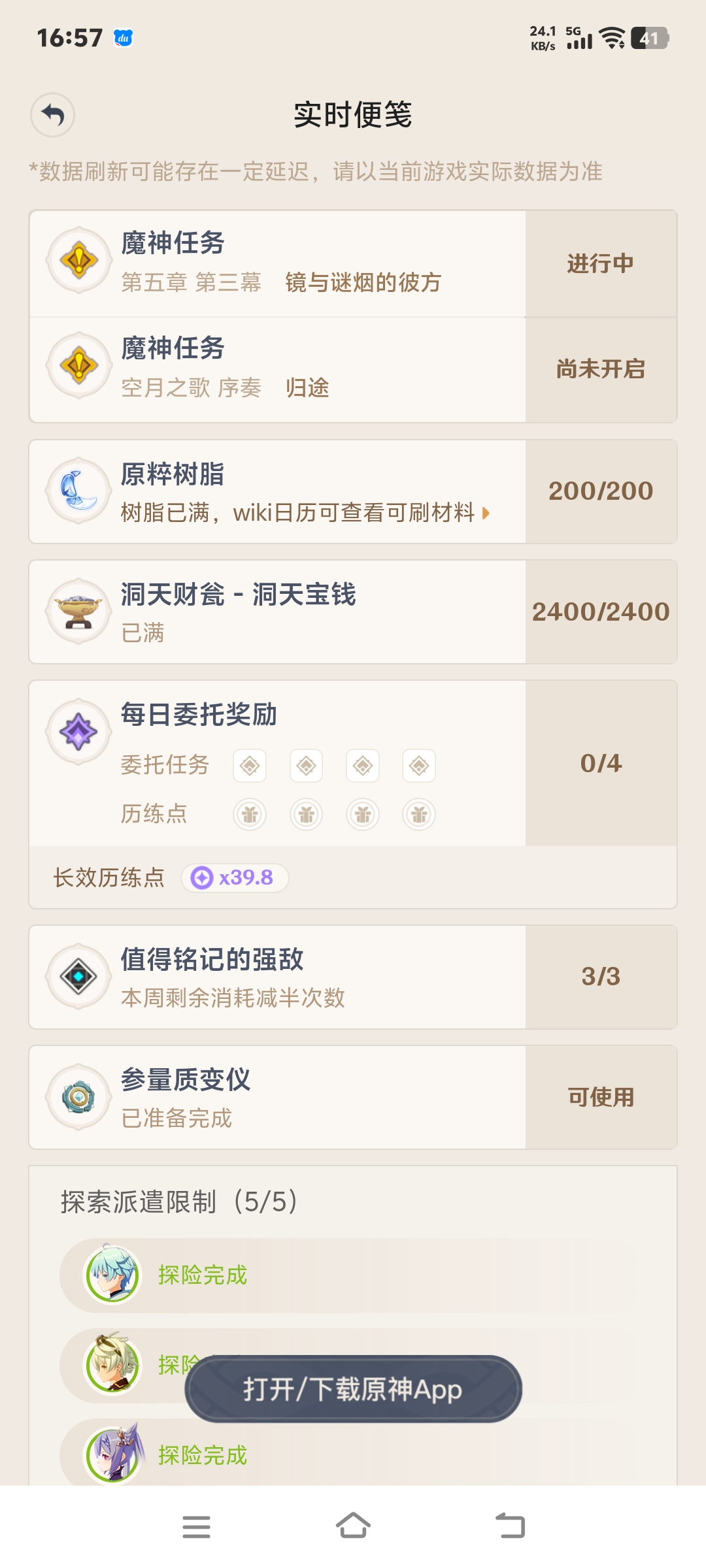This screenshot has height=1568, width=706.
Task: Click the first 委托任务 diamond icon
Action: (249, 766)
